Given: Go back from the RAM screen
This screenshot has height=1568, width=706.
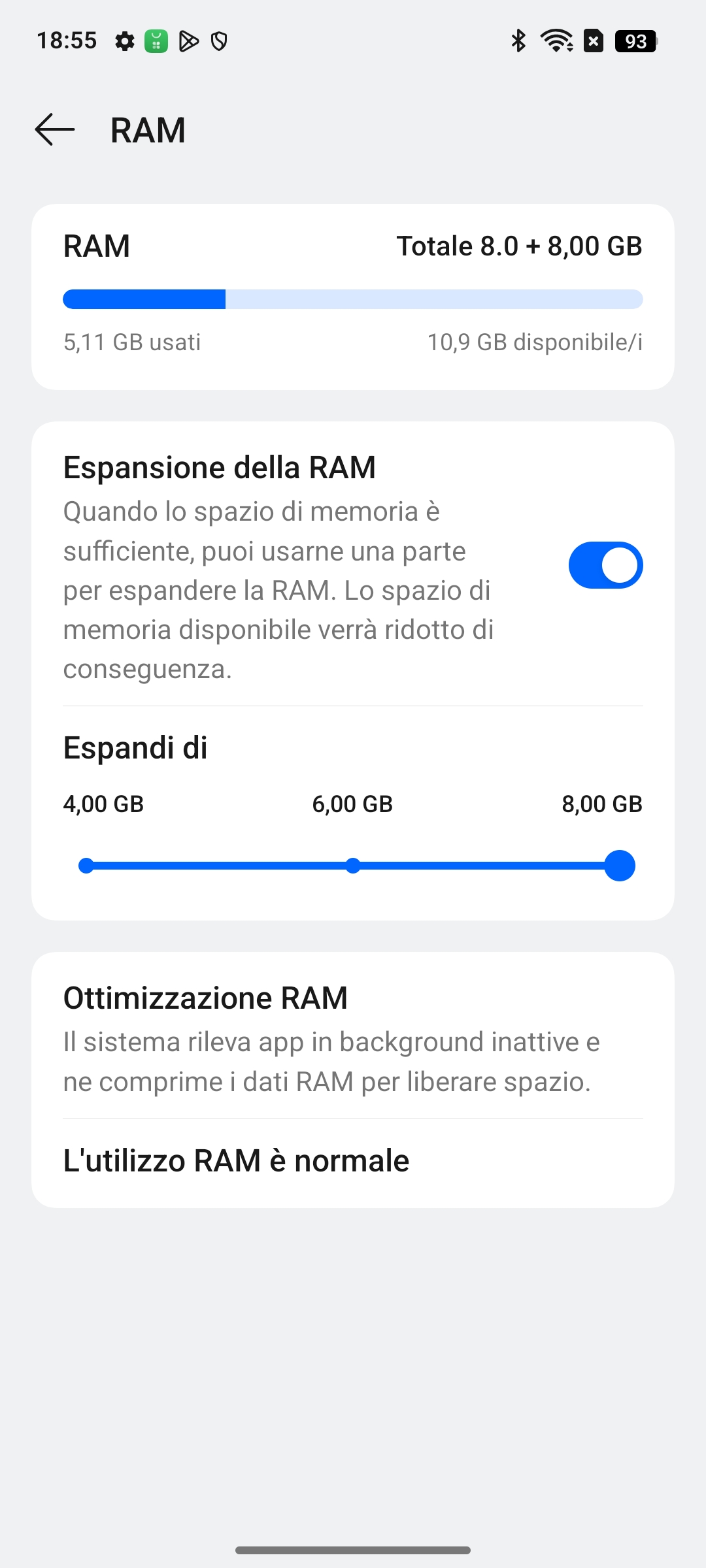Looking at the screenshot, I should click(x=55, y=129).
